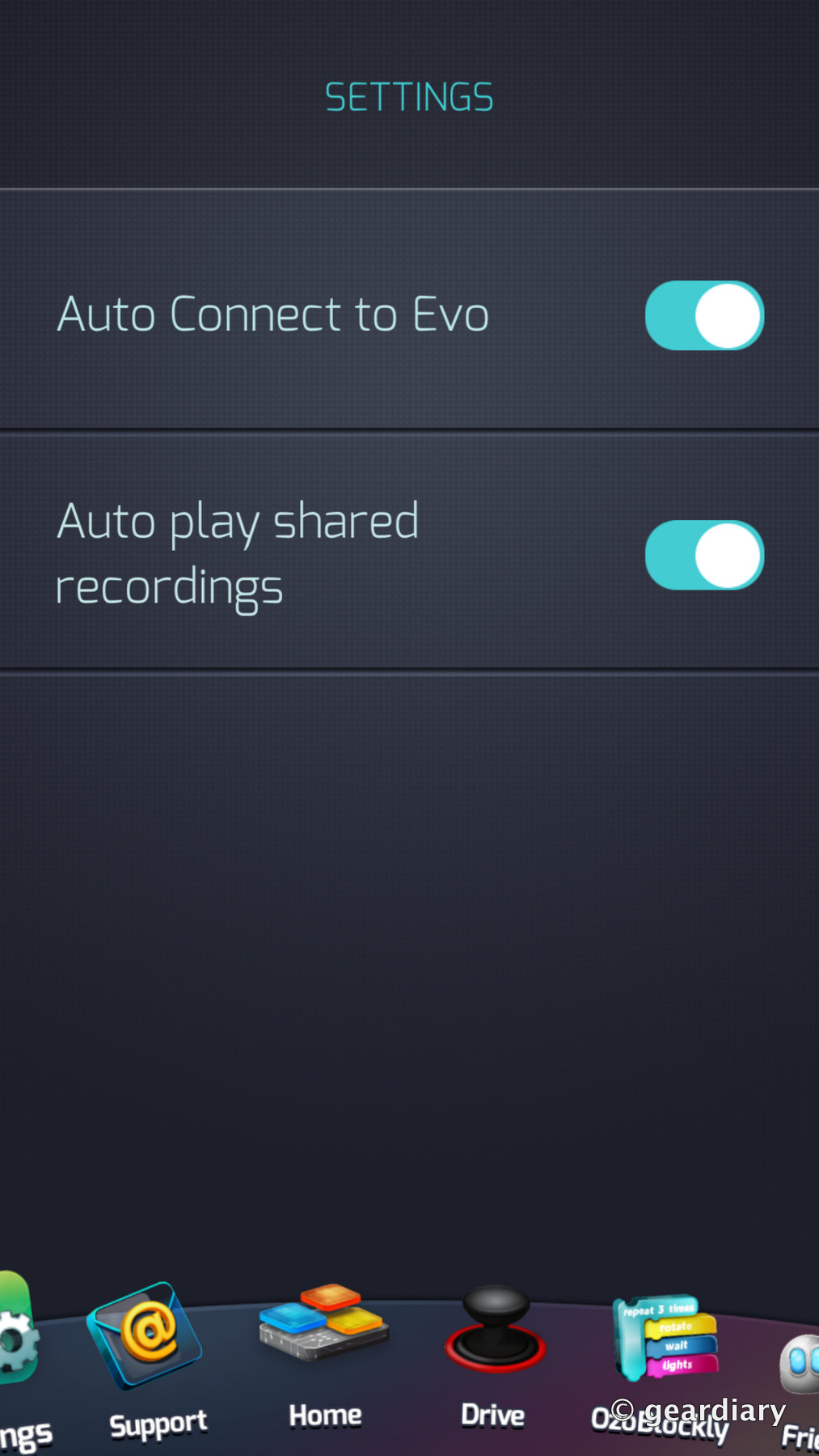Disable Auto play shared recordings
This screenshot has width=819, height=1456.
(x=704, y=555)
